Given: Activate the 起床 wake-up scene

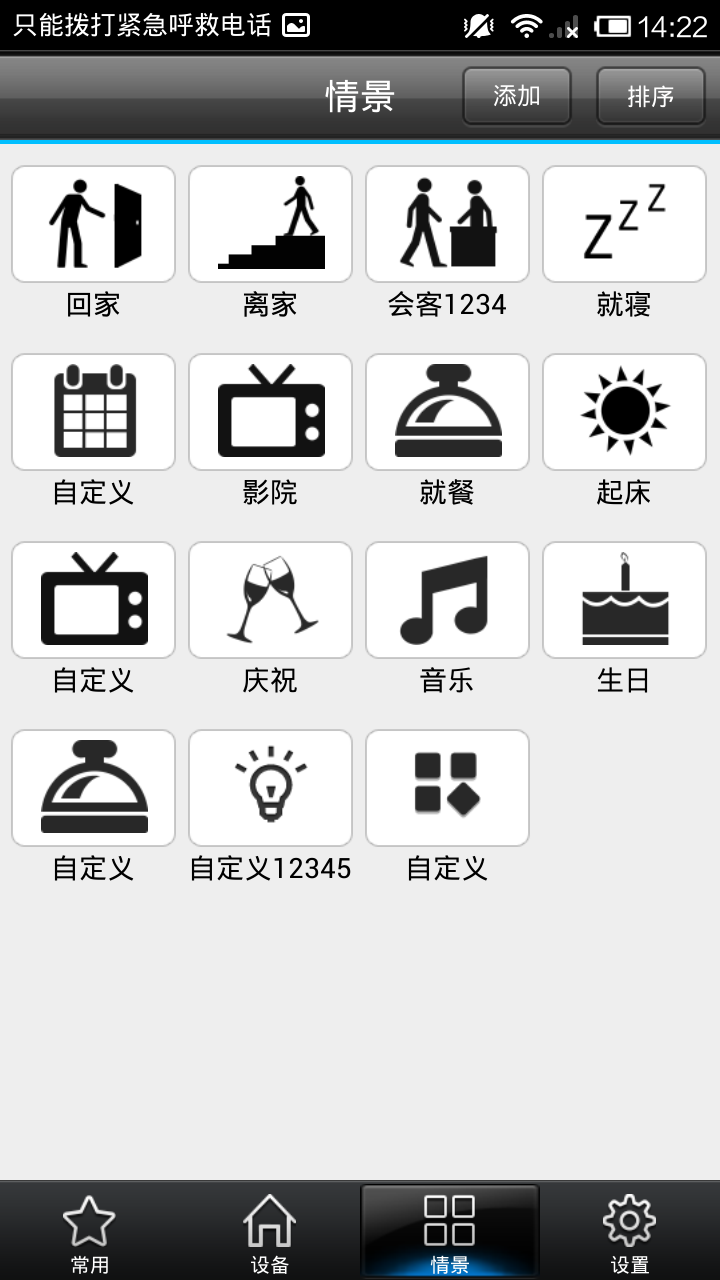Looking at the screenshot, I should coord(624,412).
